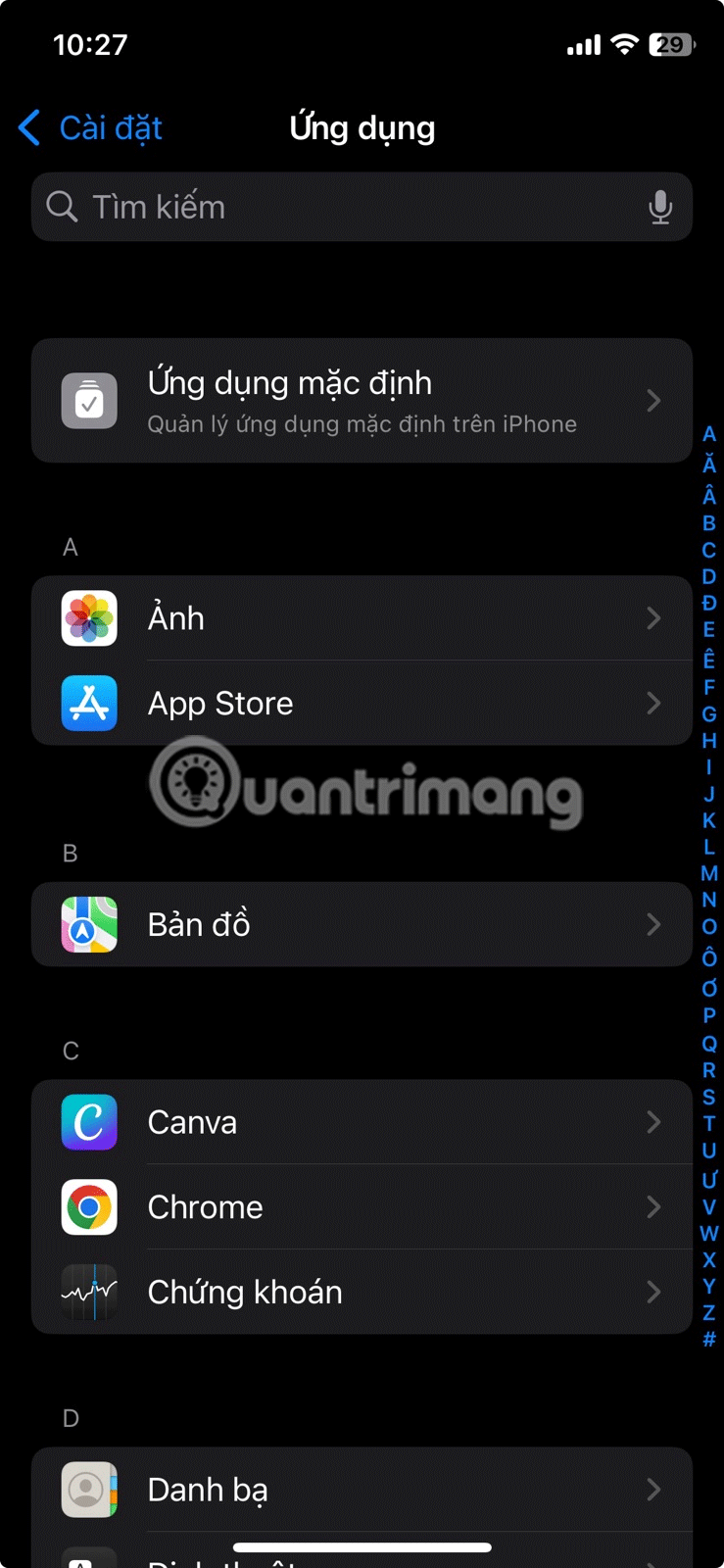
Task: Jump to letter T in the index
Action: coord(709,1124)
